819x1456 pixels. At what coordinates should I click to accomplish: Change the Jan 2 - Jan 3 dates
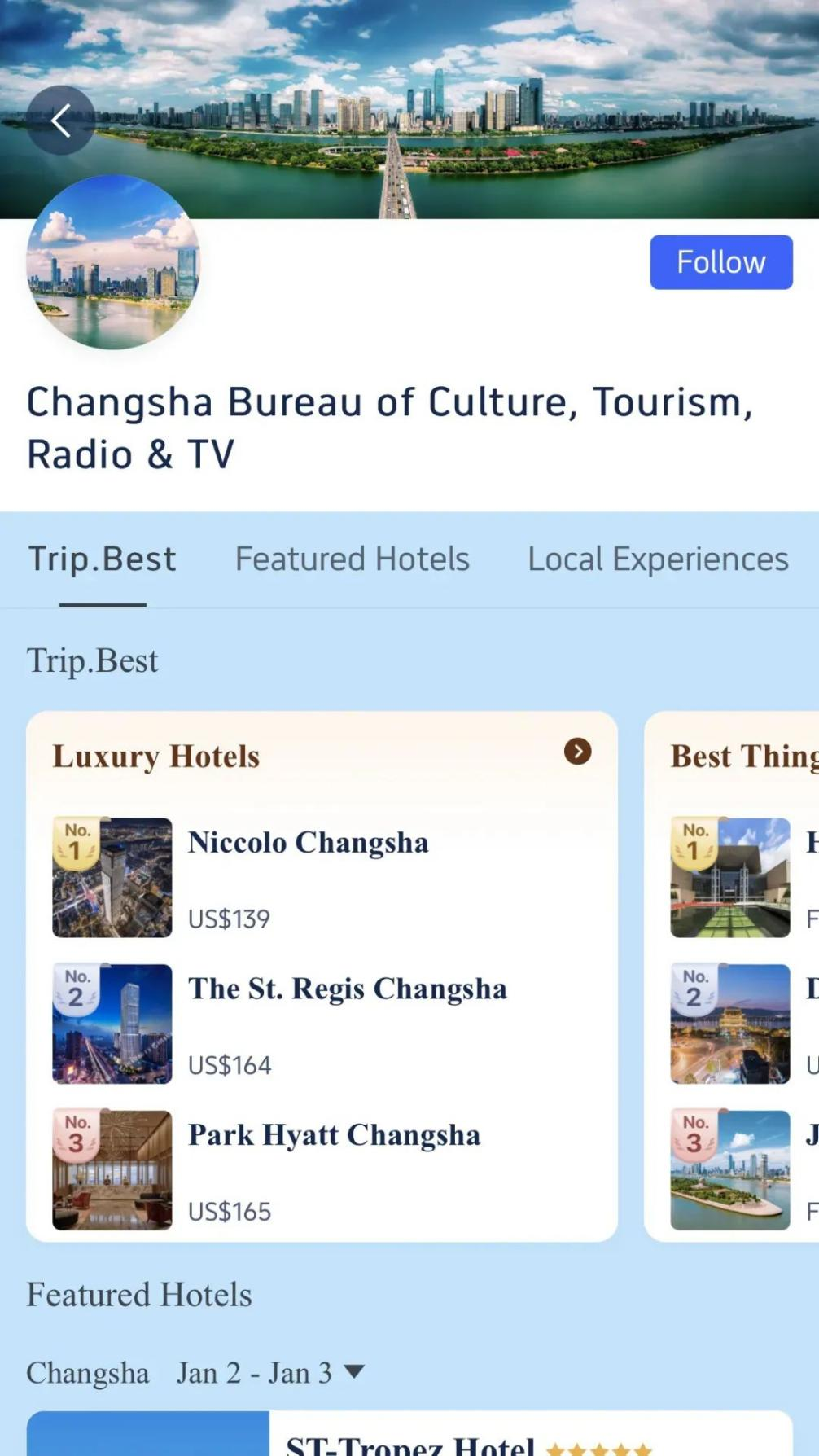pyautogui.click(x=270, y=1373)
